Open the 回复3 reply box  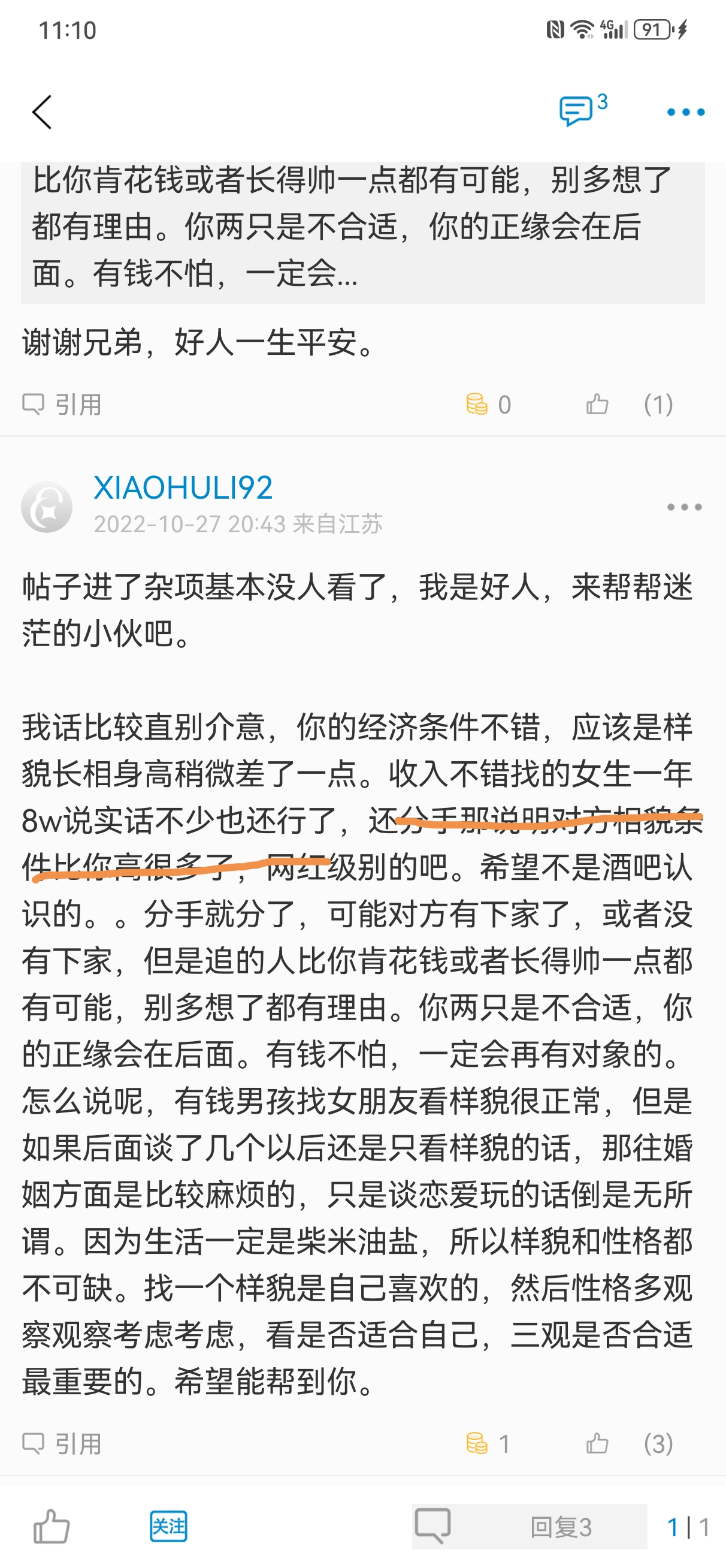click(x=529, y=1527)
